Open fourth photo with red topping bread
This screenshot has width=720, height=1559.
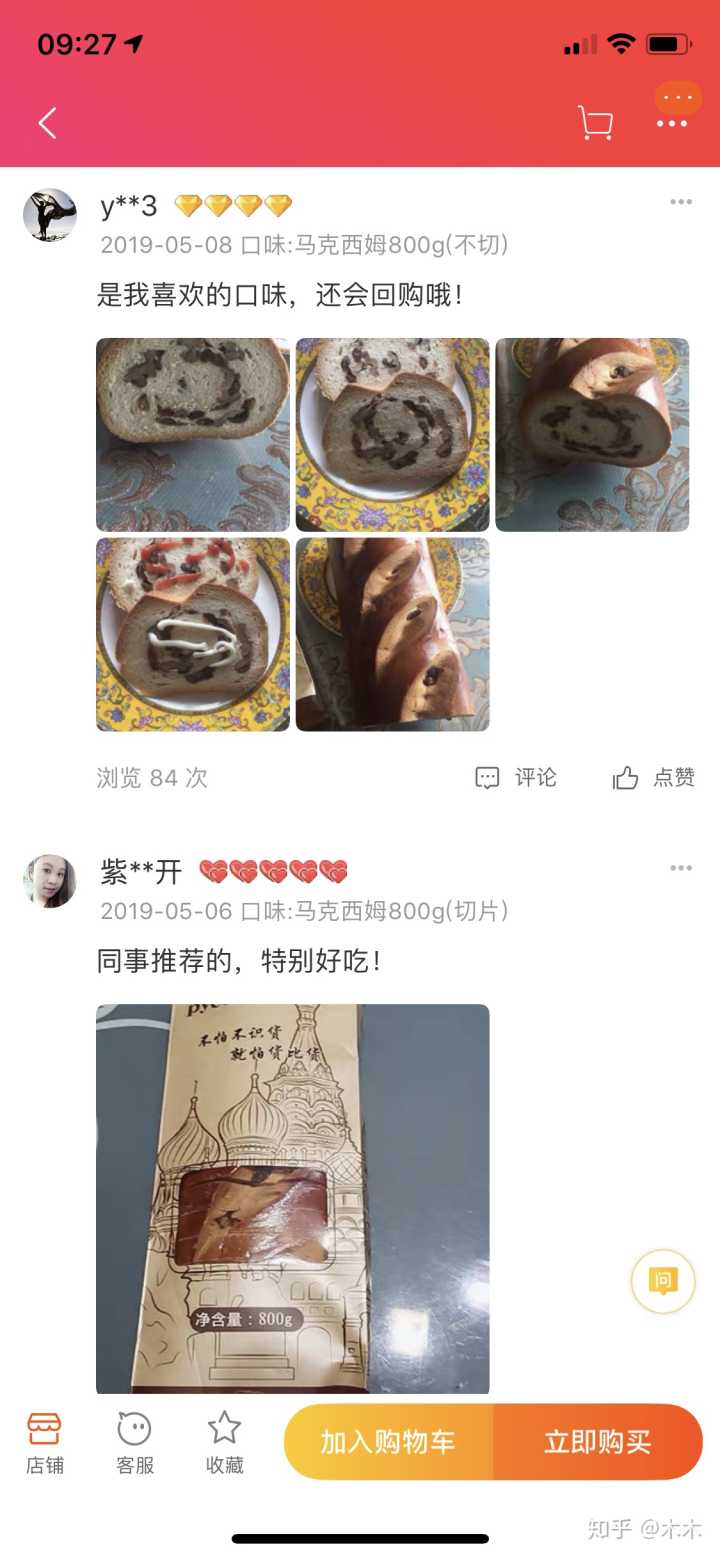(x=193, y=634)
